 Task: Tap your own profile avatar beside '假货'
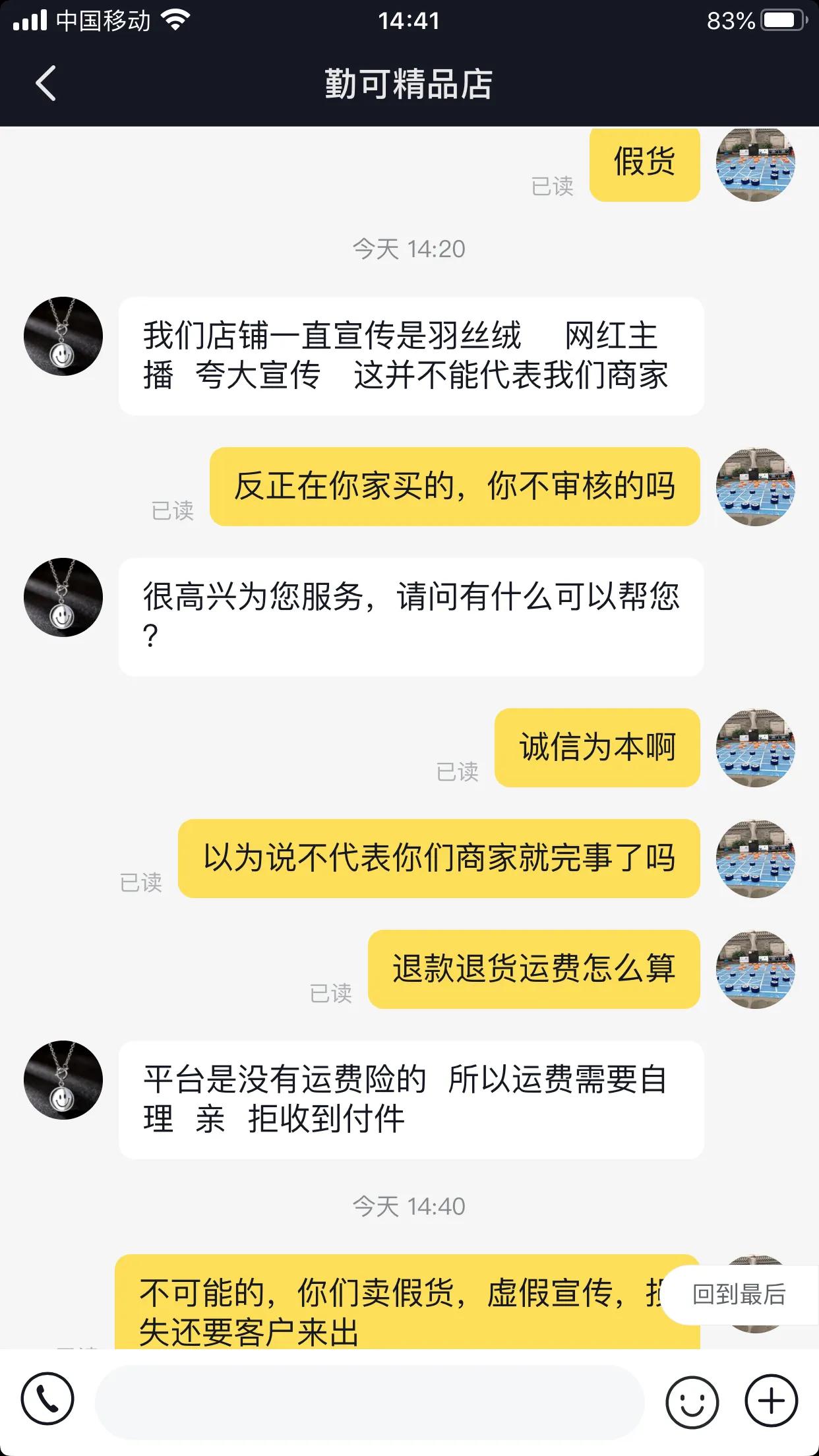click(x=755, y=165)
